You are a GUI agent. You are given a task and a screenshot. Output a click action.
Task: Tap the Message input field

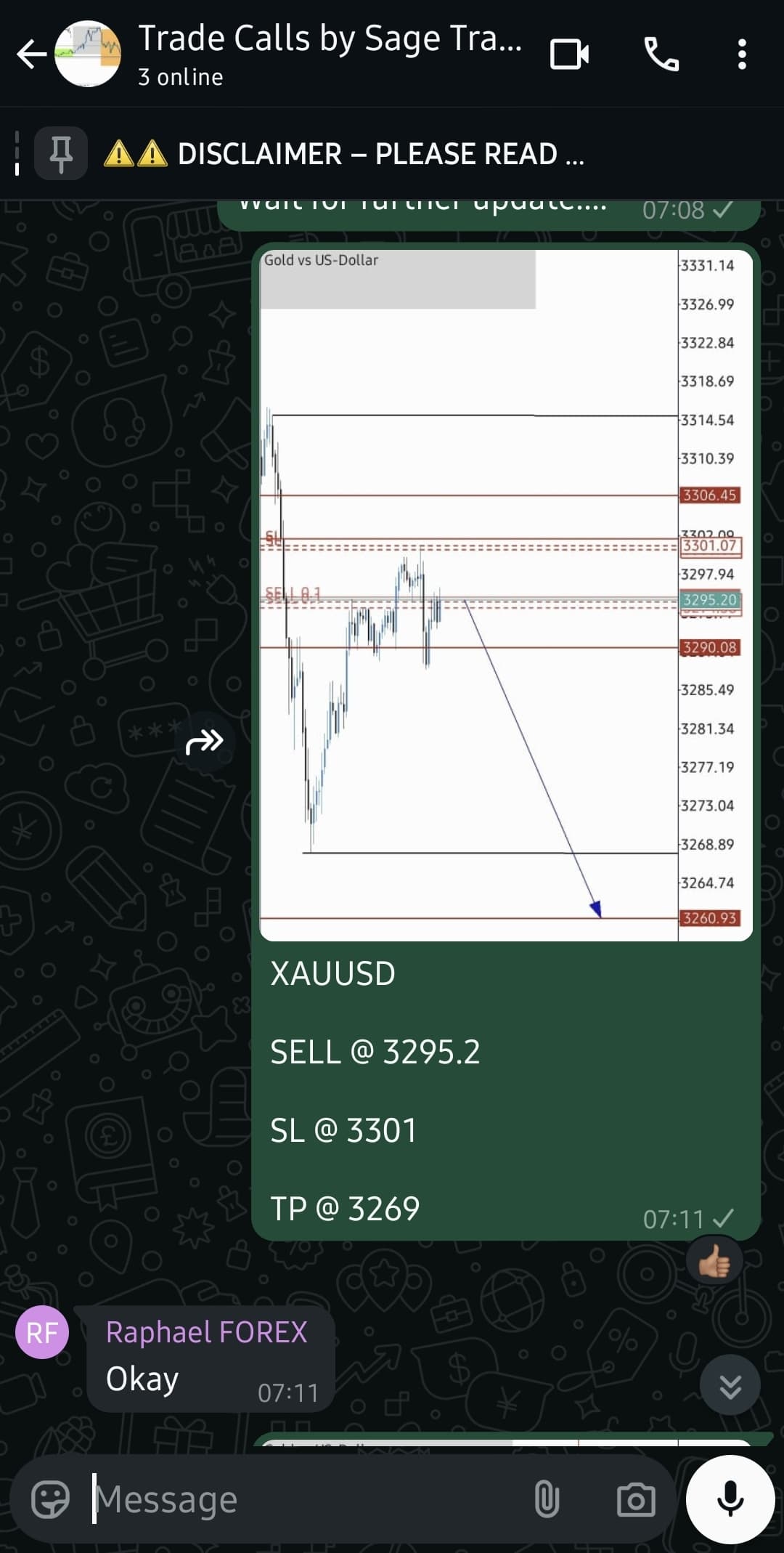(305, 1499)
